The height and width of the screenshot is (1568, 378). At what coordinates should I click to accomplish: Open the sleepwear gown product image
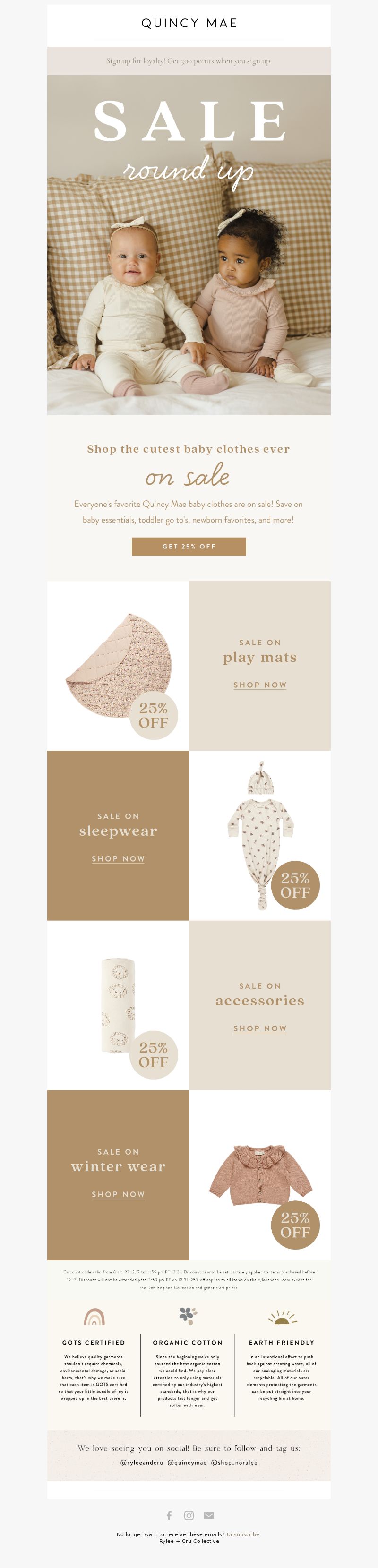[x=260, y=835]
